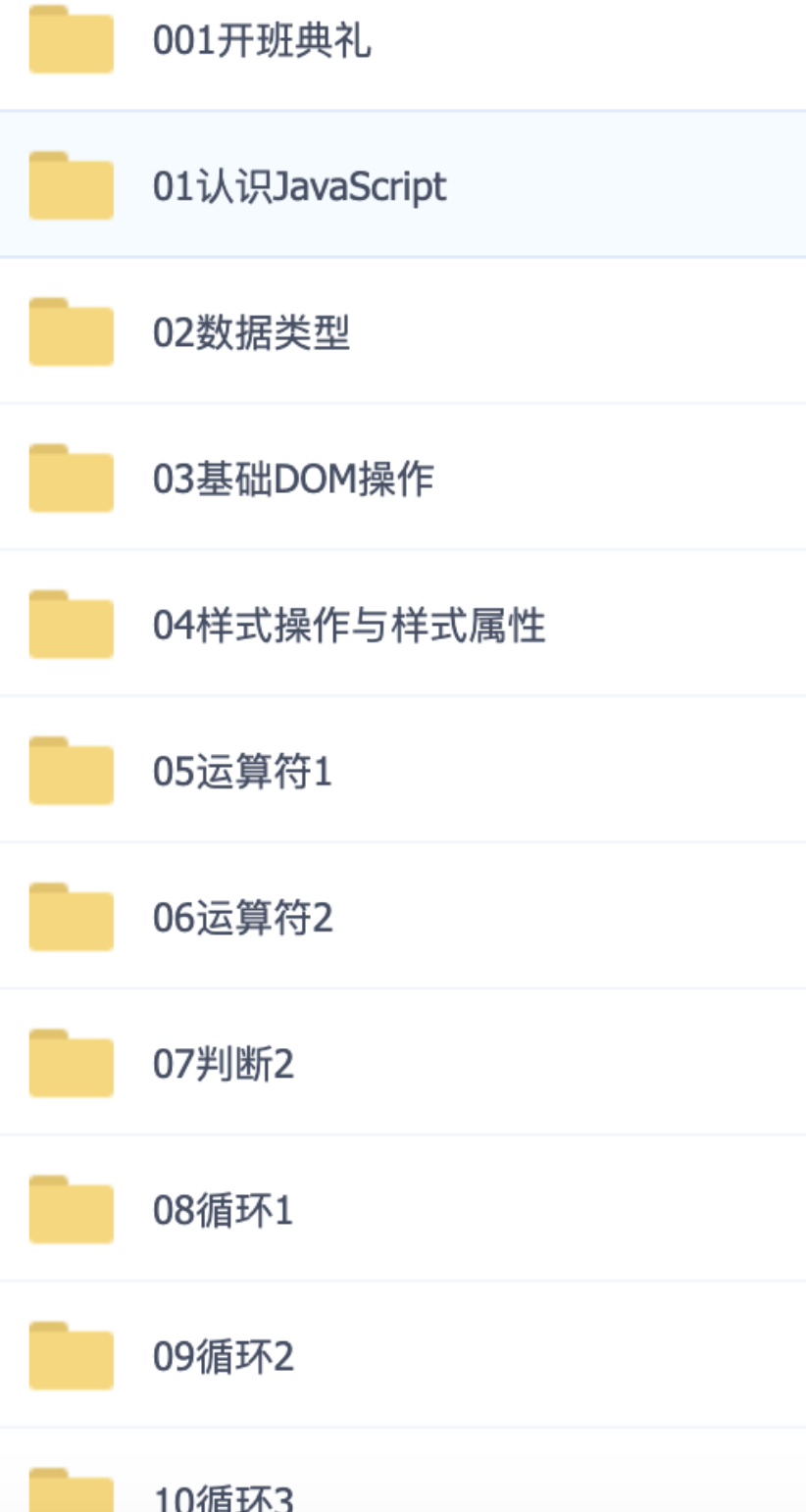The width and height of the screenshot is (806, 1512).
Task: Open the 07判断2 folder
Action: click(403, 1062)
